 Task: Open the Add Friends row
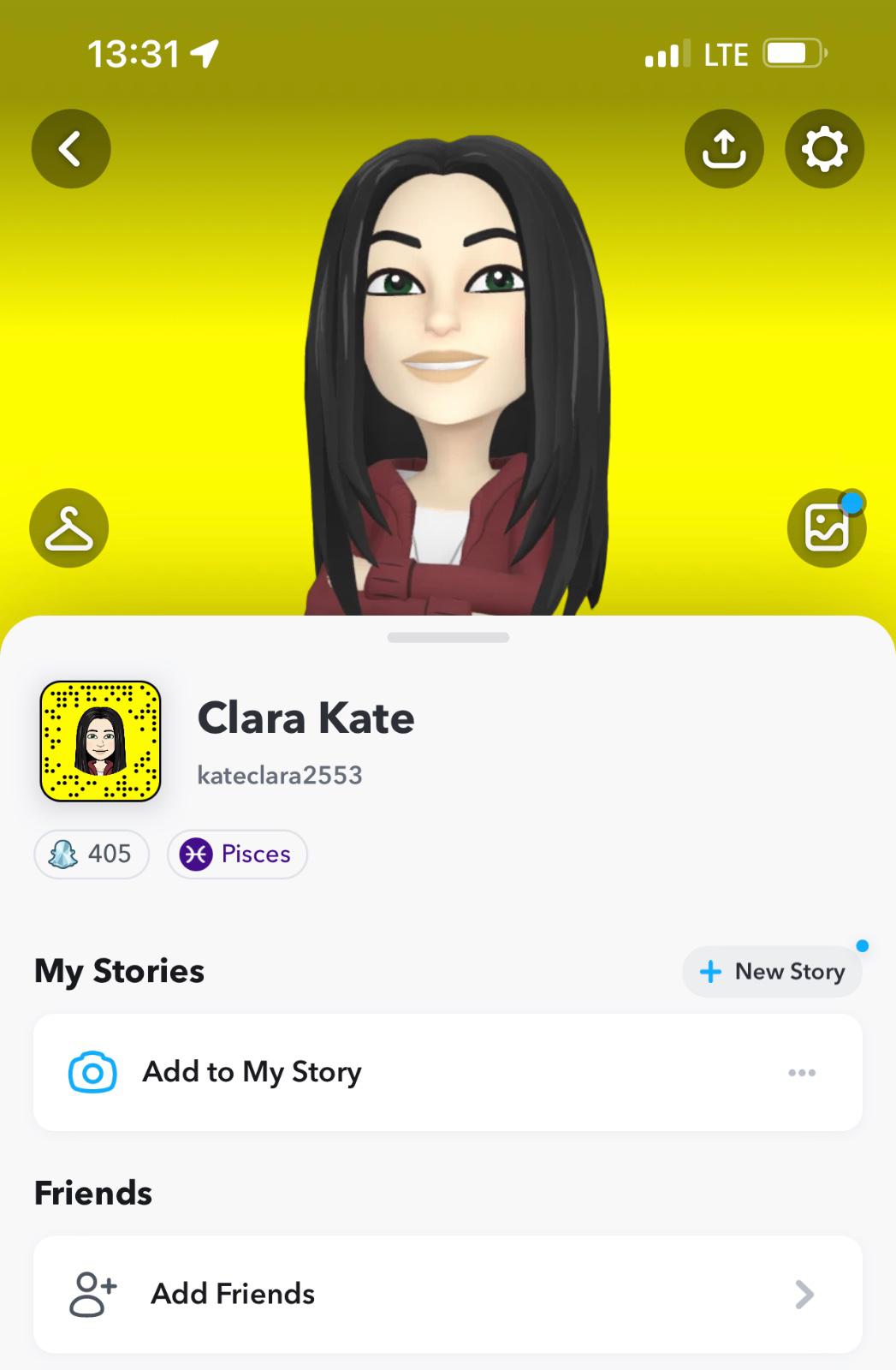tap(448, 1294)
